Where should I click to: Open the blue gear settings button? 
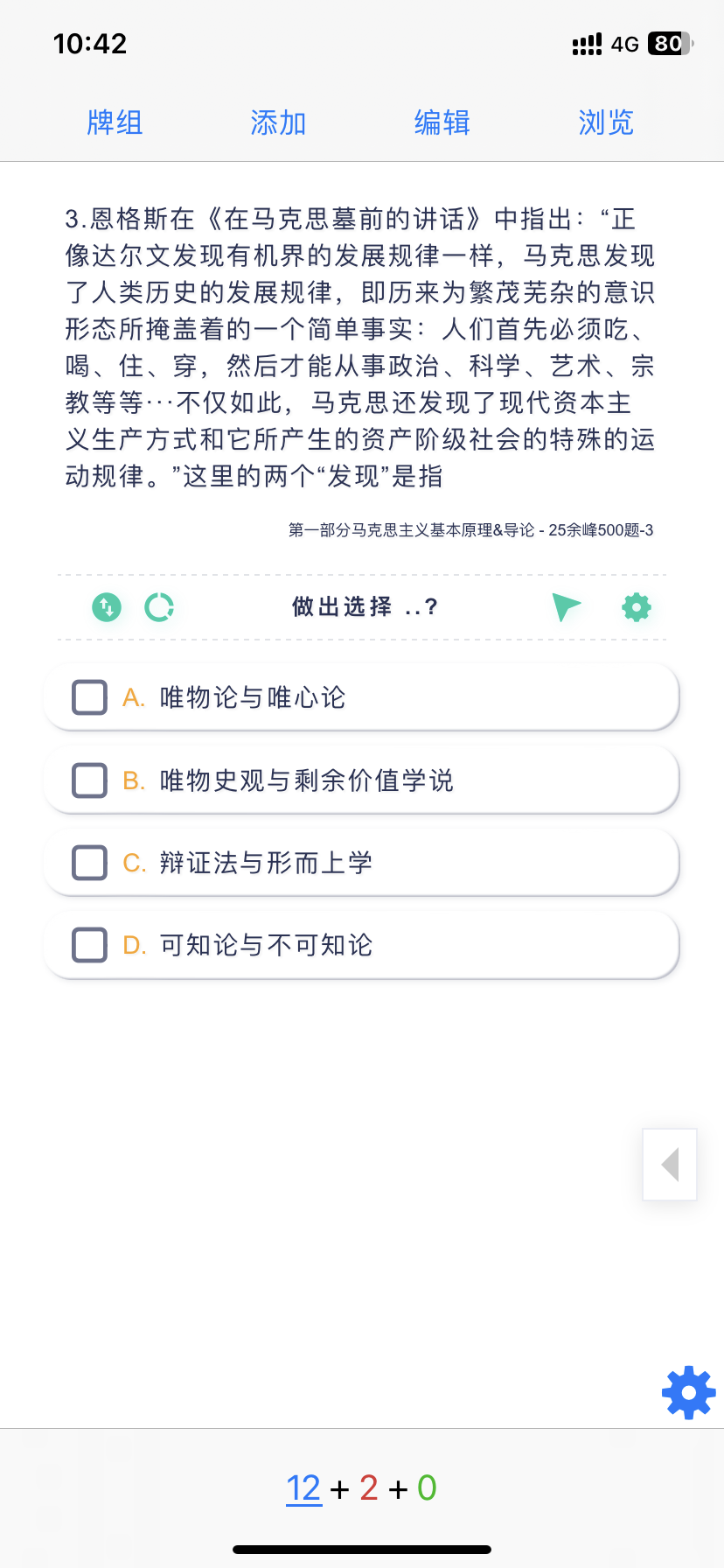point(689,1392)
